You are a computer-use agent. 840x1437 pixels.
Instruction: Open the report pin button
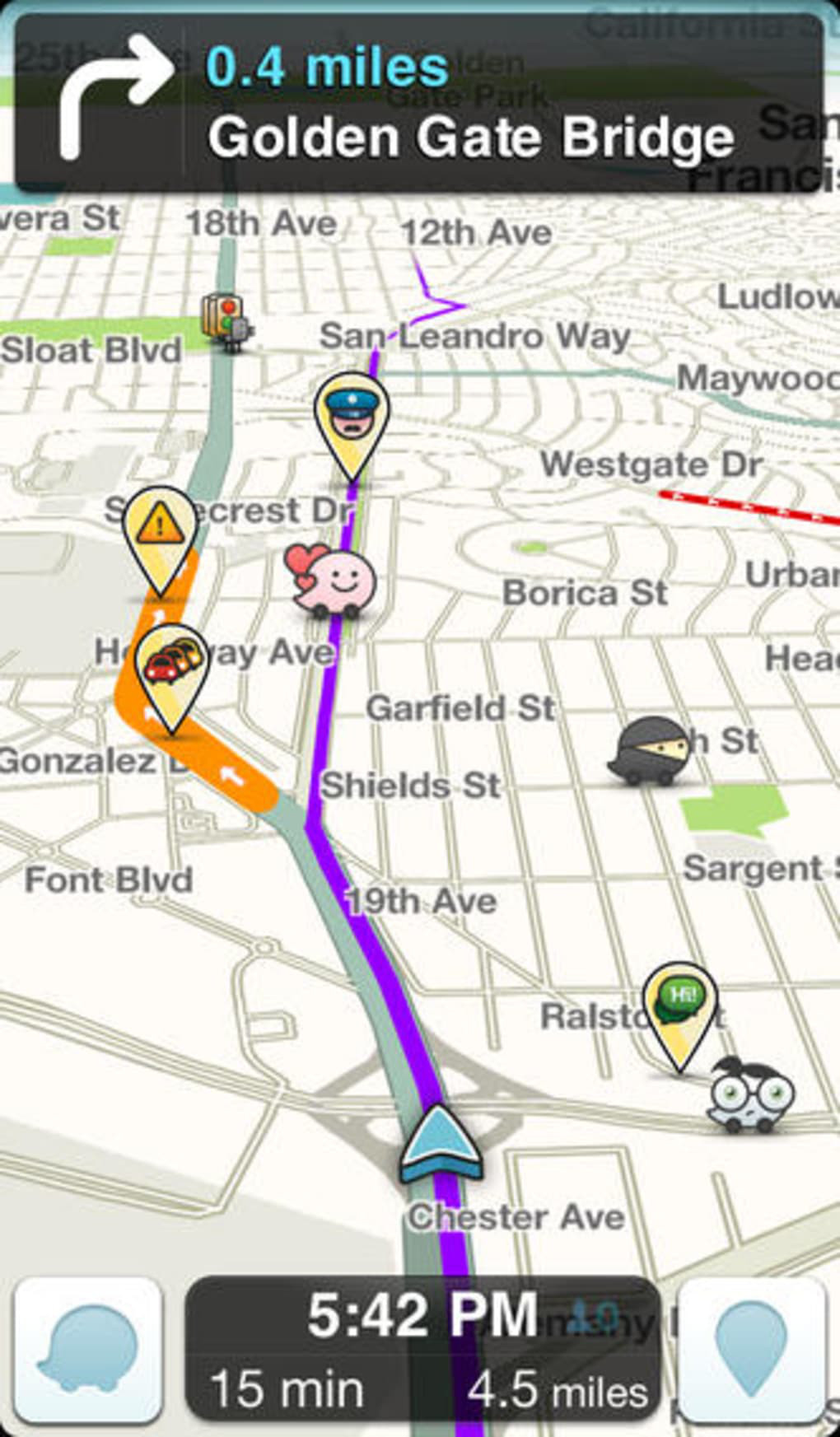pos(751,1349)
